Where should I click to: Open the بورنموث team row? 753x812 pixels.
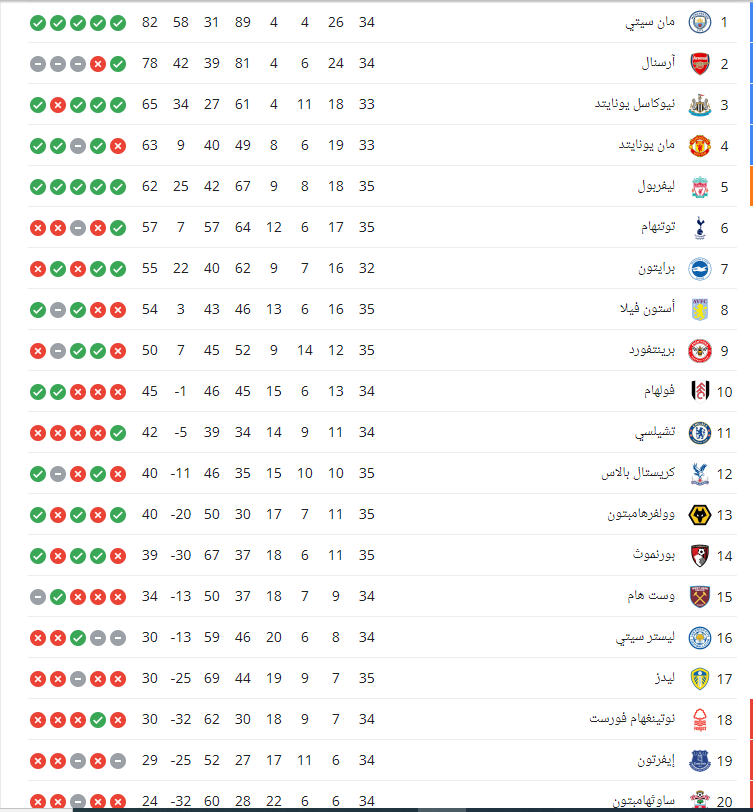(x=654, y=555)
